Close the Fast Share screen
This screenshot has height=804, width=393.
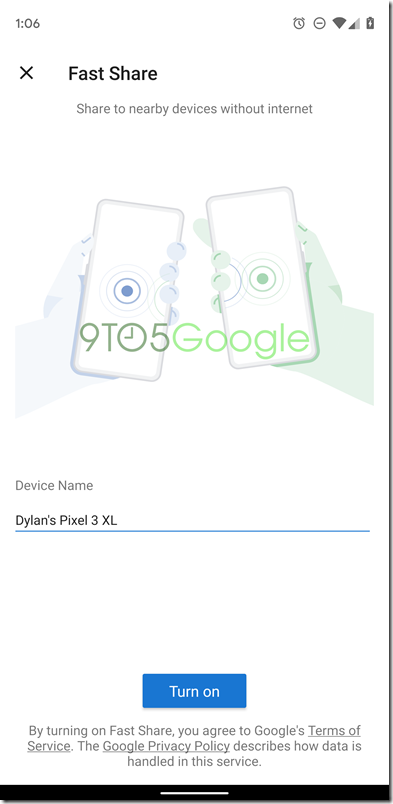[26, 73]
